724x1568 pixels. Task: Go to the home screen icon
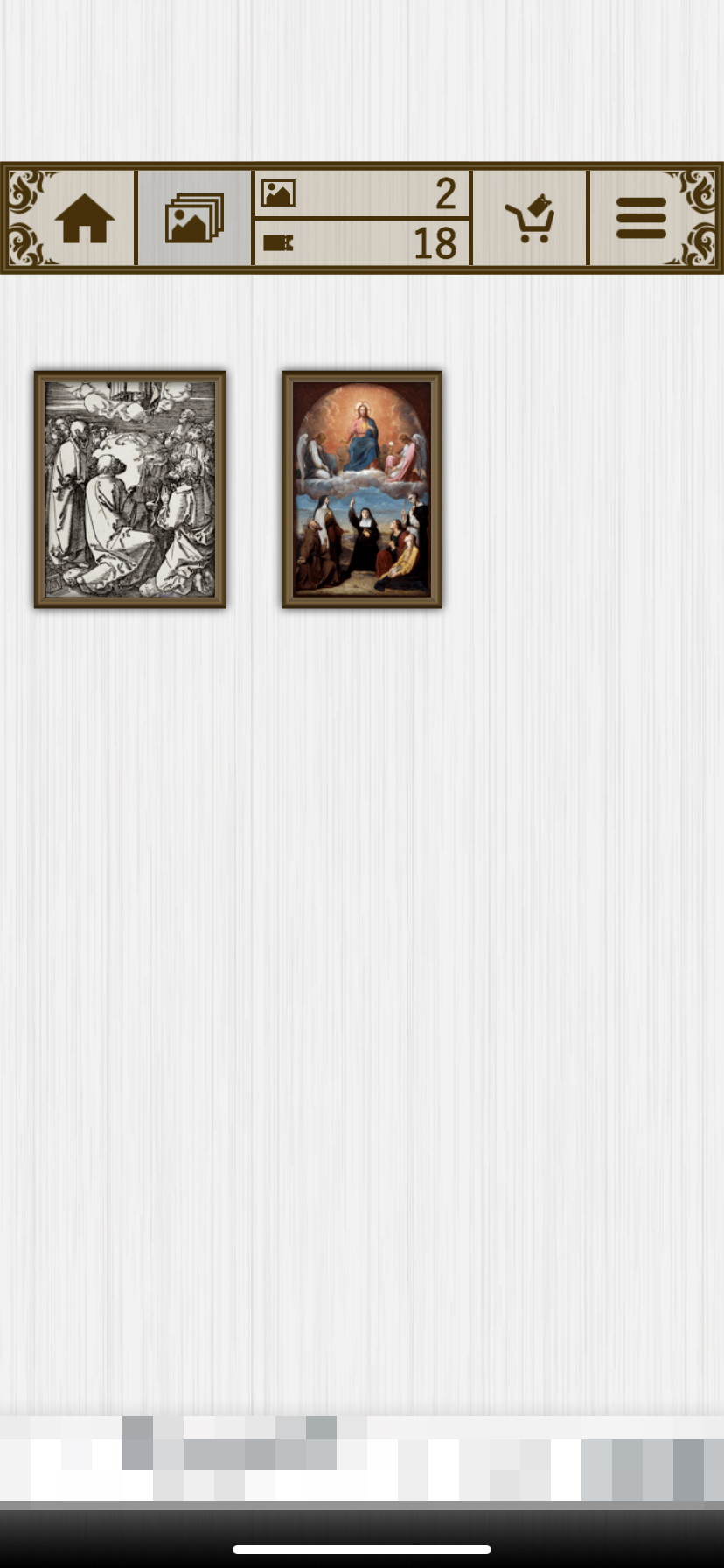coord(84,218)
